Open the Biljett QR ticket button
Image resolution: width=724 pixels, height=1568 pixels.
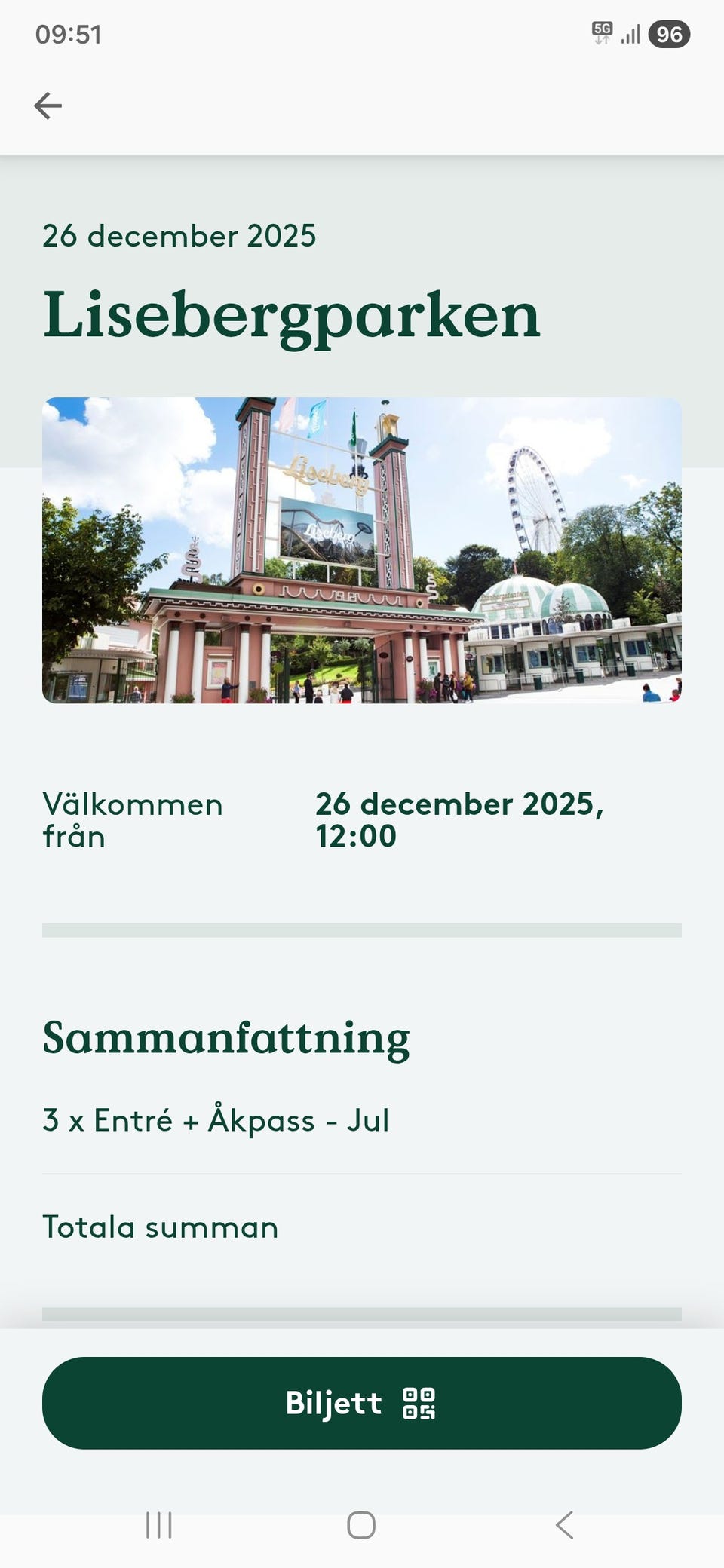(x=362, y=1403)
